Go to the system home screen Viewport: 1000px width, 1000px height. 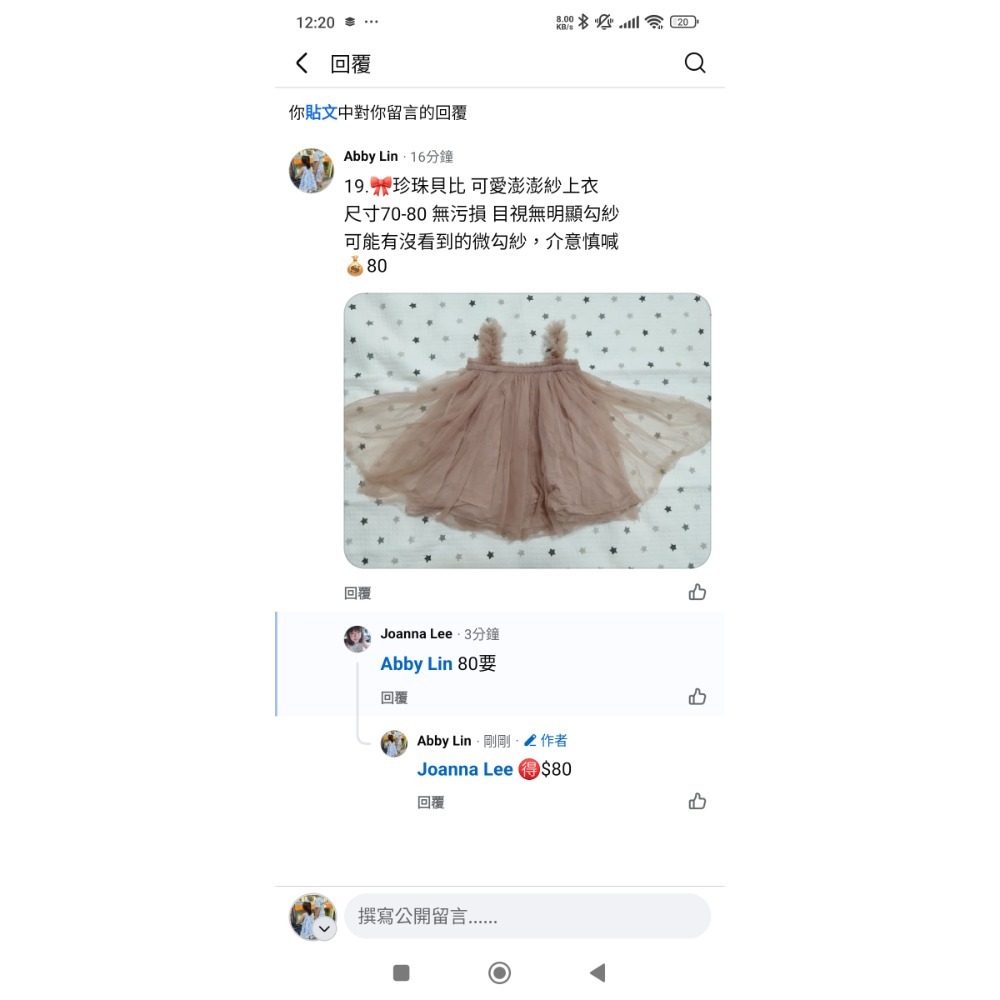click(499, 972)
